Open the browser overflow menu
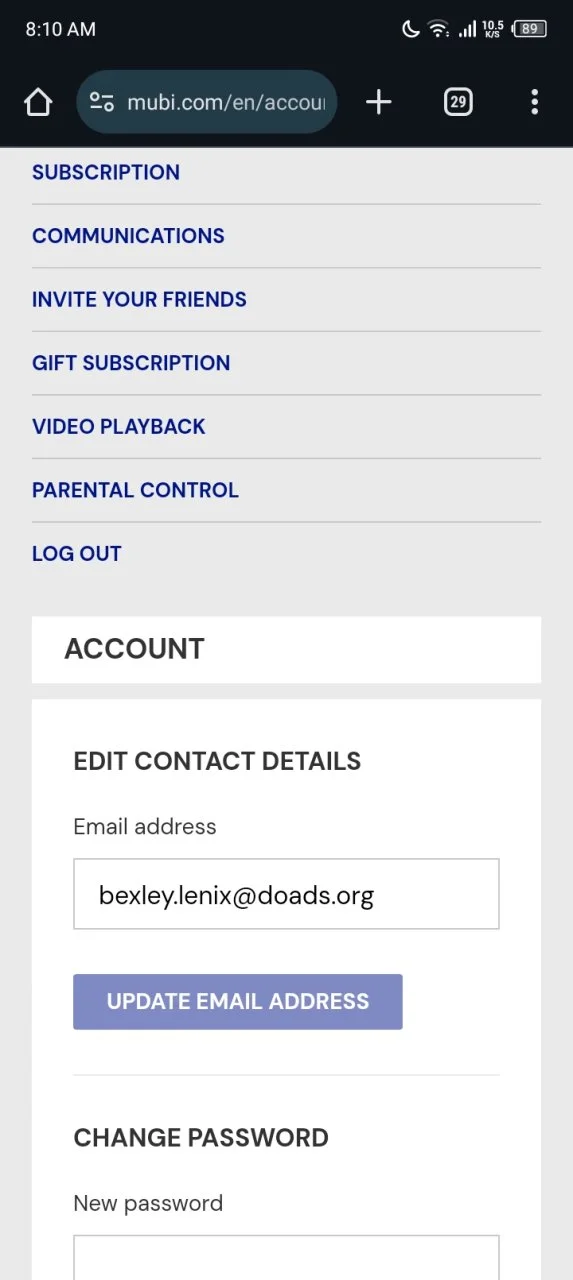The width and height of the screenshot is (573, 1280). 535,102
